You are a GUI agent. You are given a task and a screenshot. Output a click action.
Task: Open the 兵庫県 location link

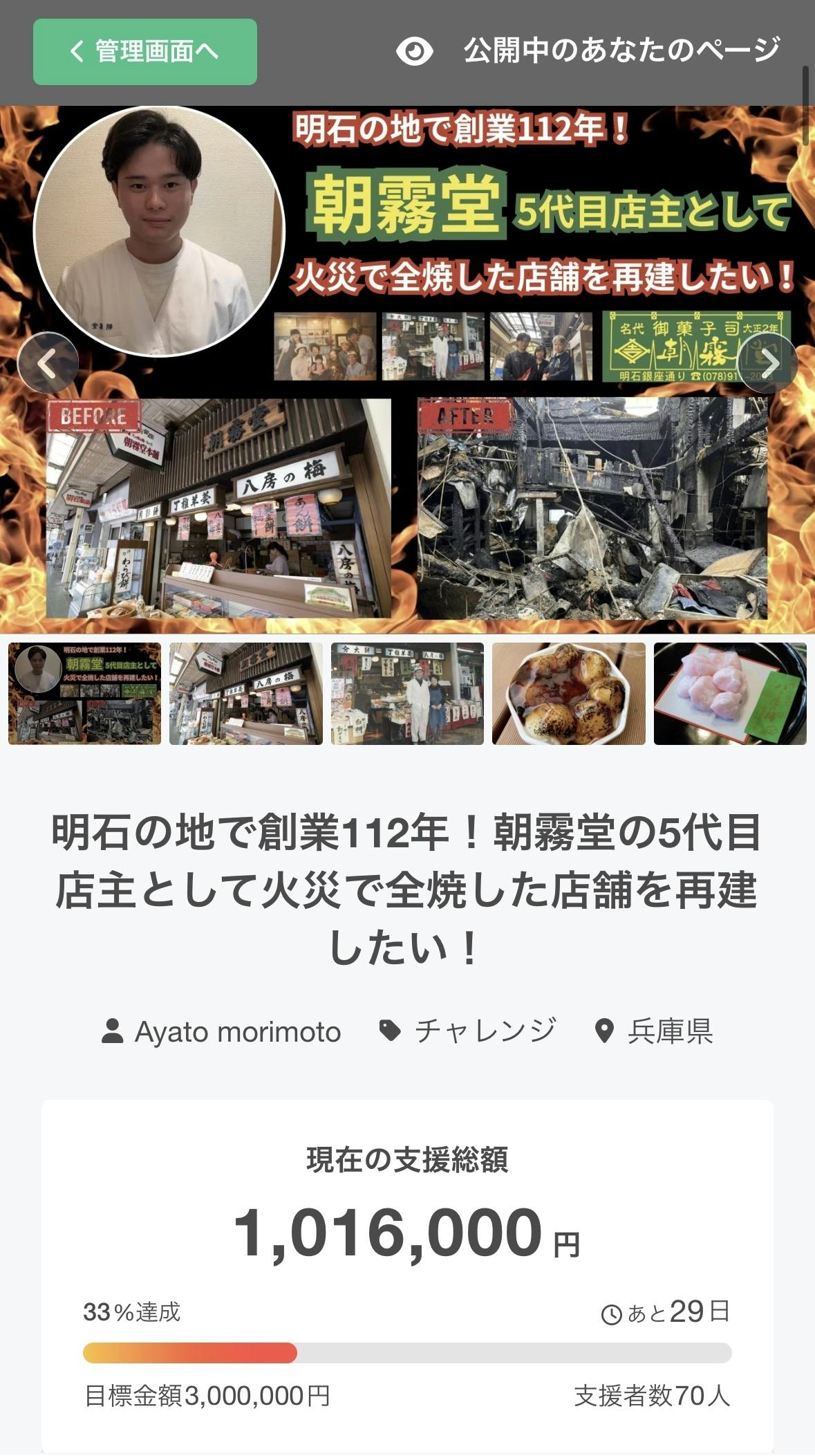[x=654, y=1031]
